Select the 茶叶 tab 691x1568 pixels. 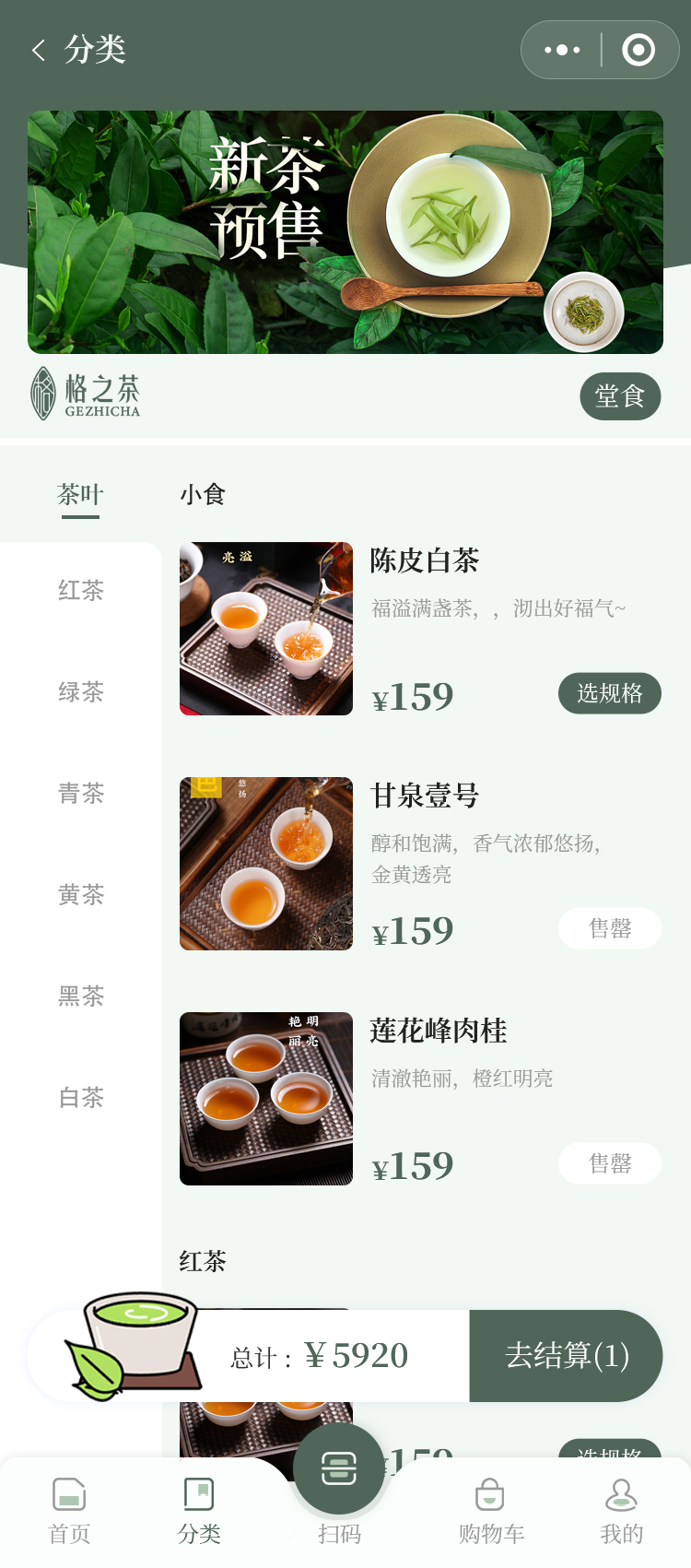click(80, 495)
